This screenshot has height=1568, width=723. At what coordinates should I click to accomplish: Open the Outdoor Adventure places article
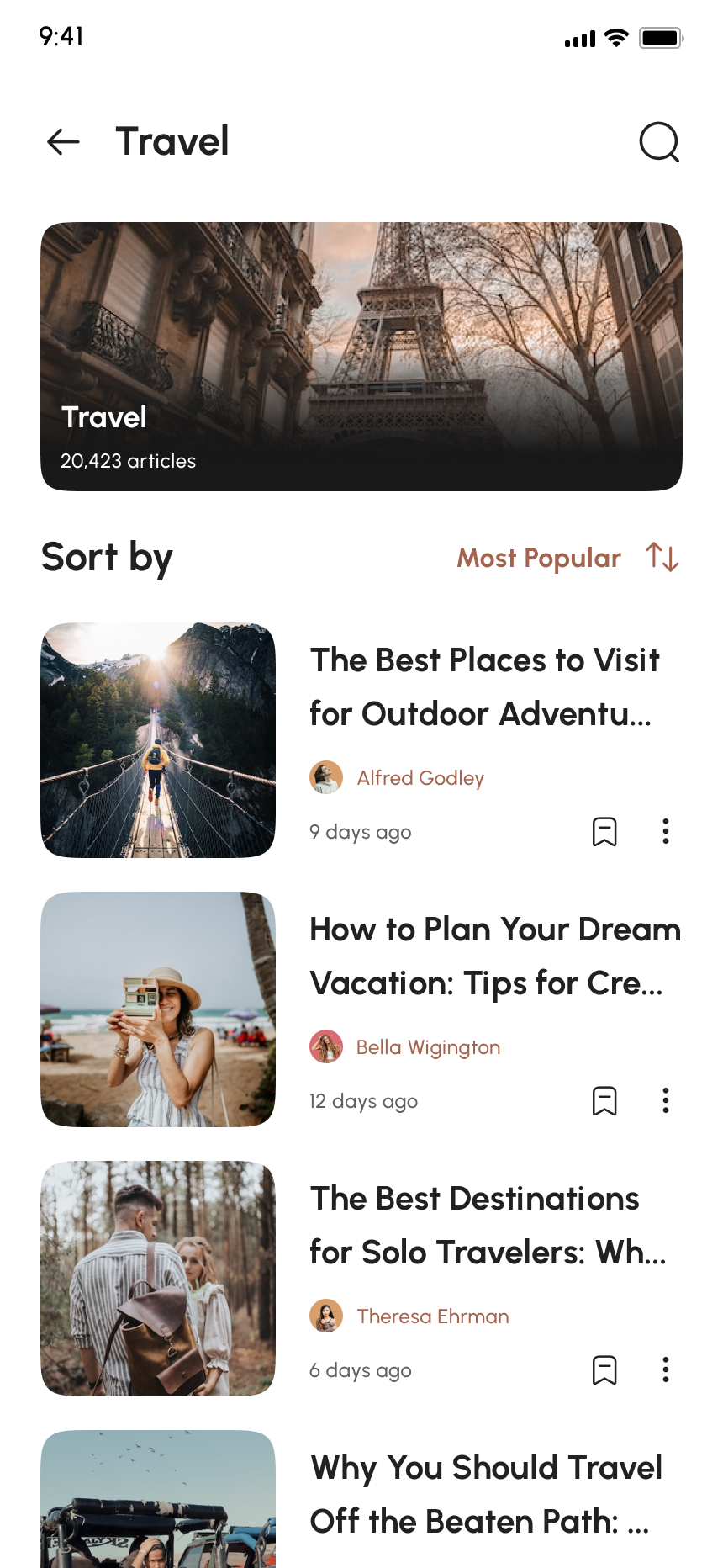coord(483,686)
